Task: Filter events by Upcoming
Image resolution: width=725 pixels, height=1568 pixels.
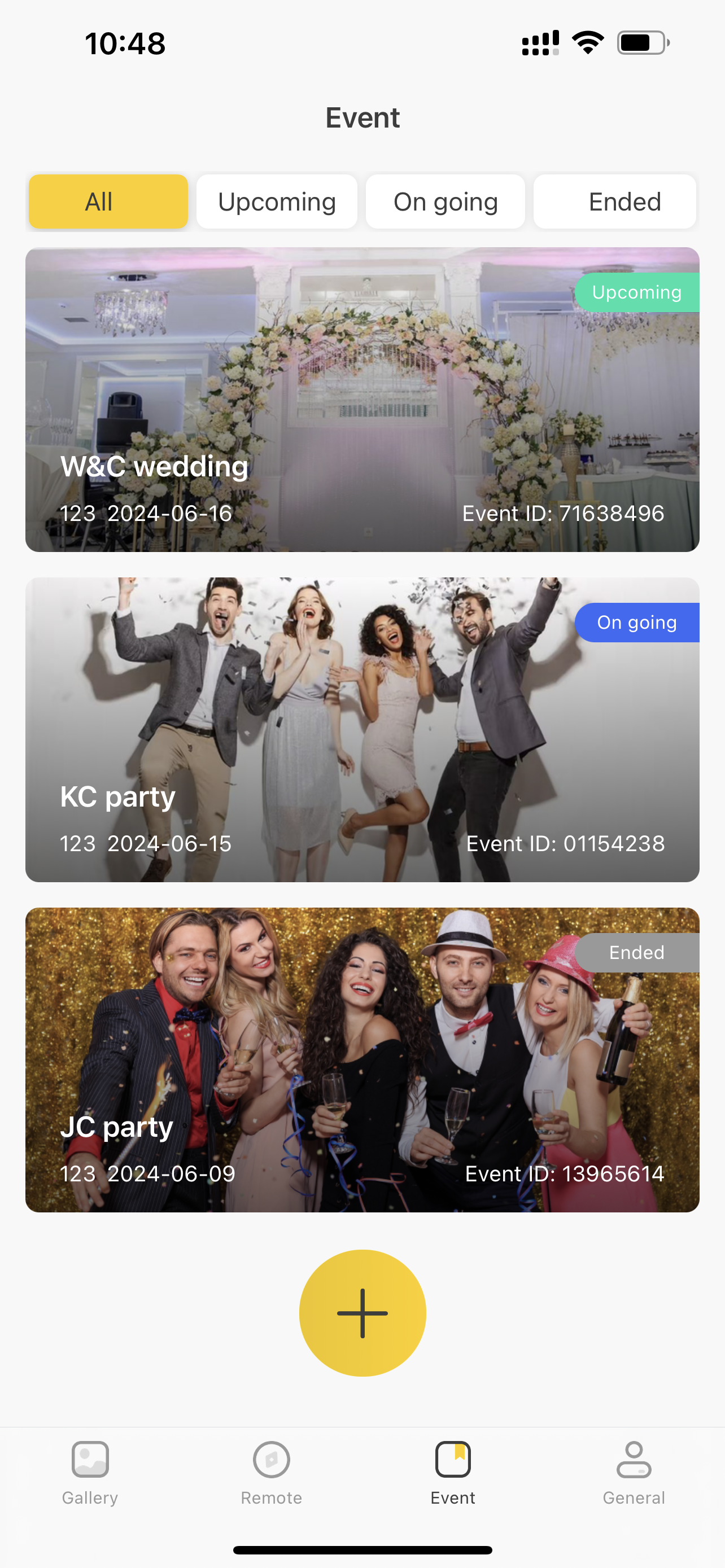Action: tap(276, 202)
